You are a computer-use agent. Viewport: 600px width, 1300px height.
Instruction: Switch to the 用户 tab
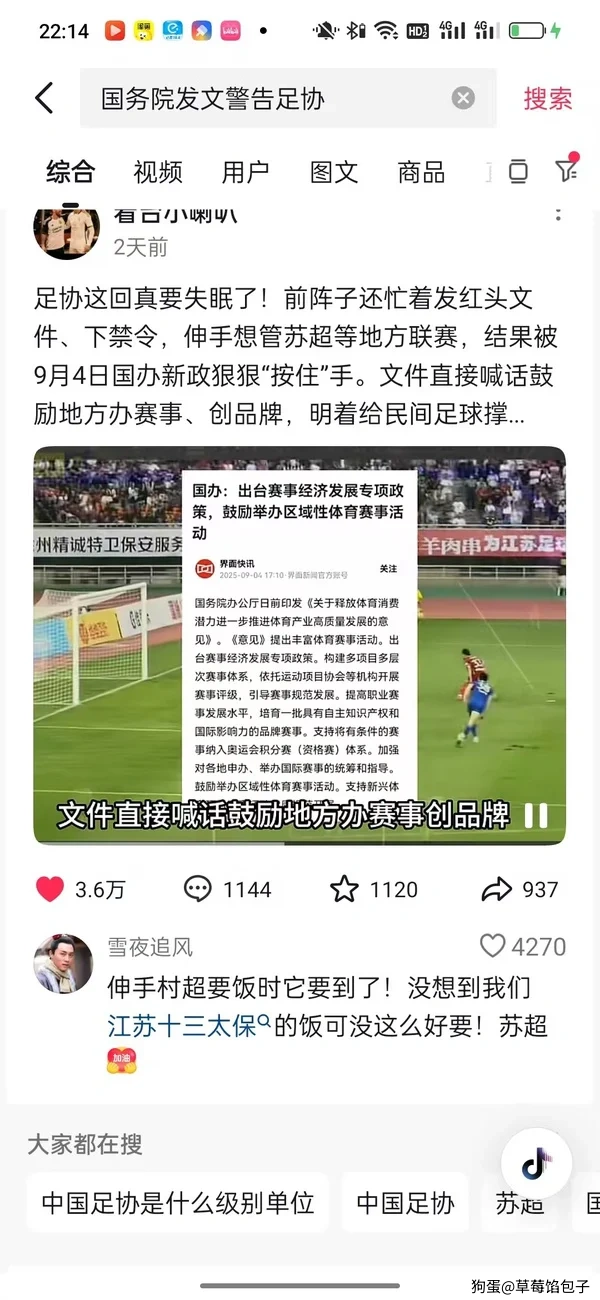(245, 172)
